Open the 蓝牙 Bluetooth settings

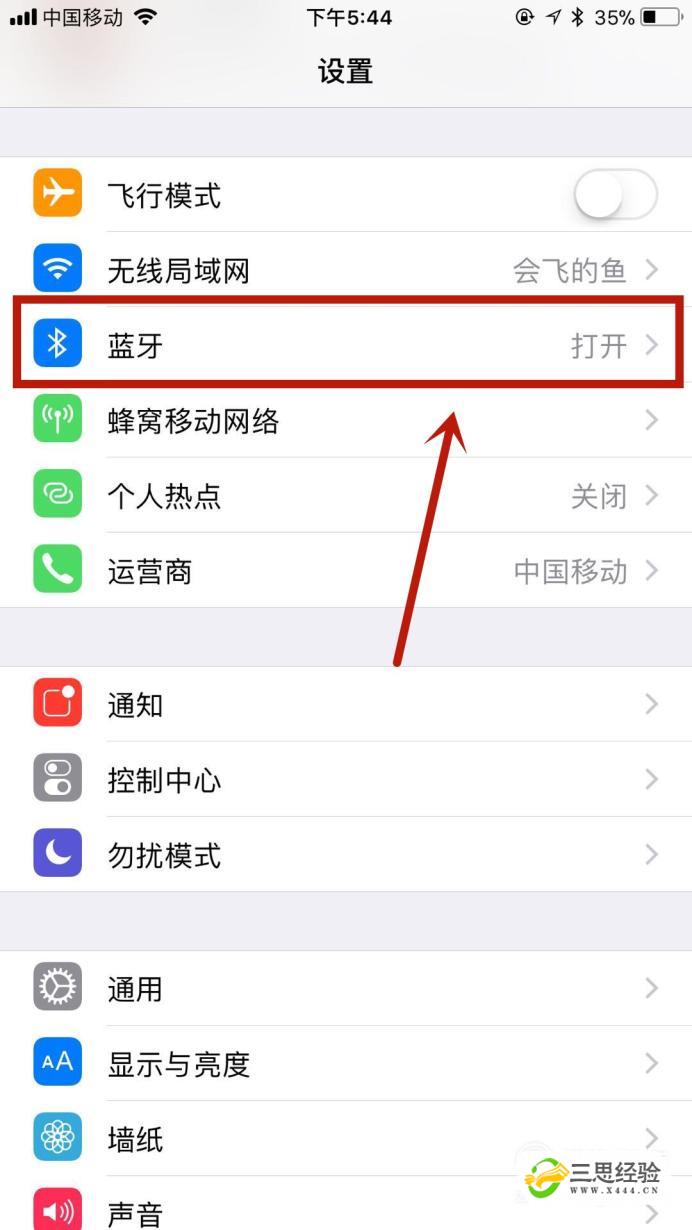[345, 345]
